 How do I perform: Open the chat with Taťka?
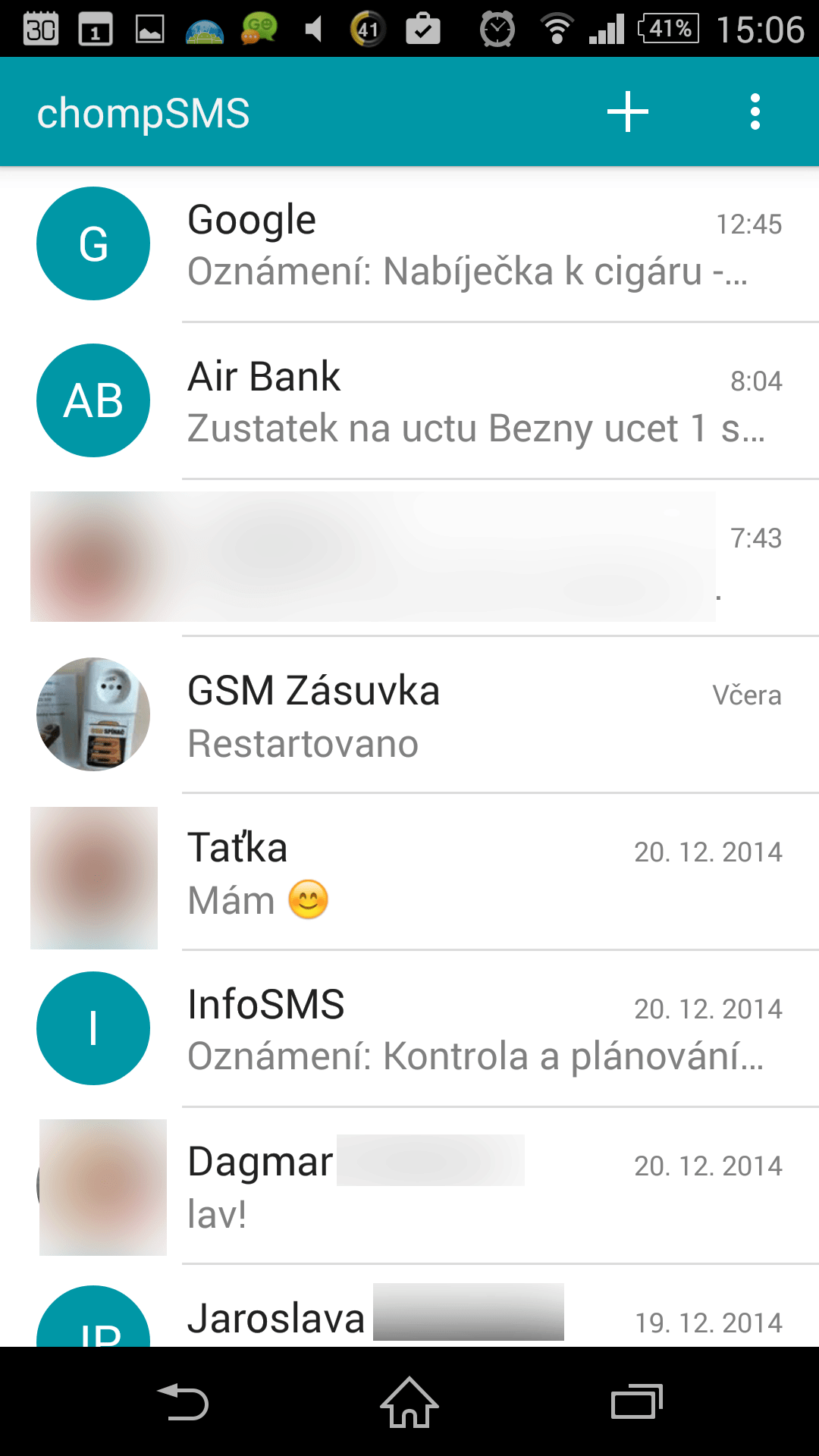[x=409, y=872]
